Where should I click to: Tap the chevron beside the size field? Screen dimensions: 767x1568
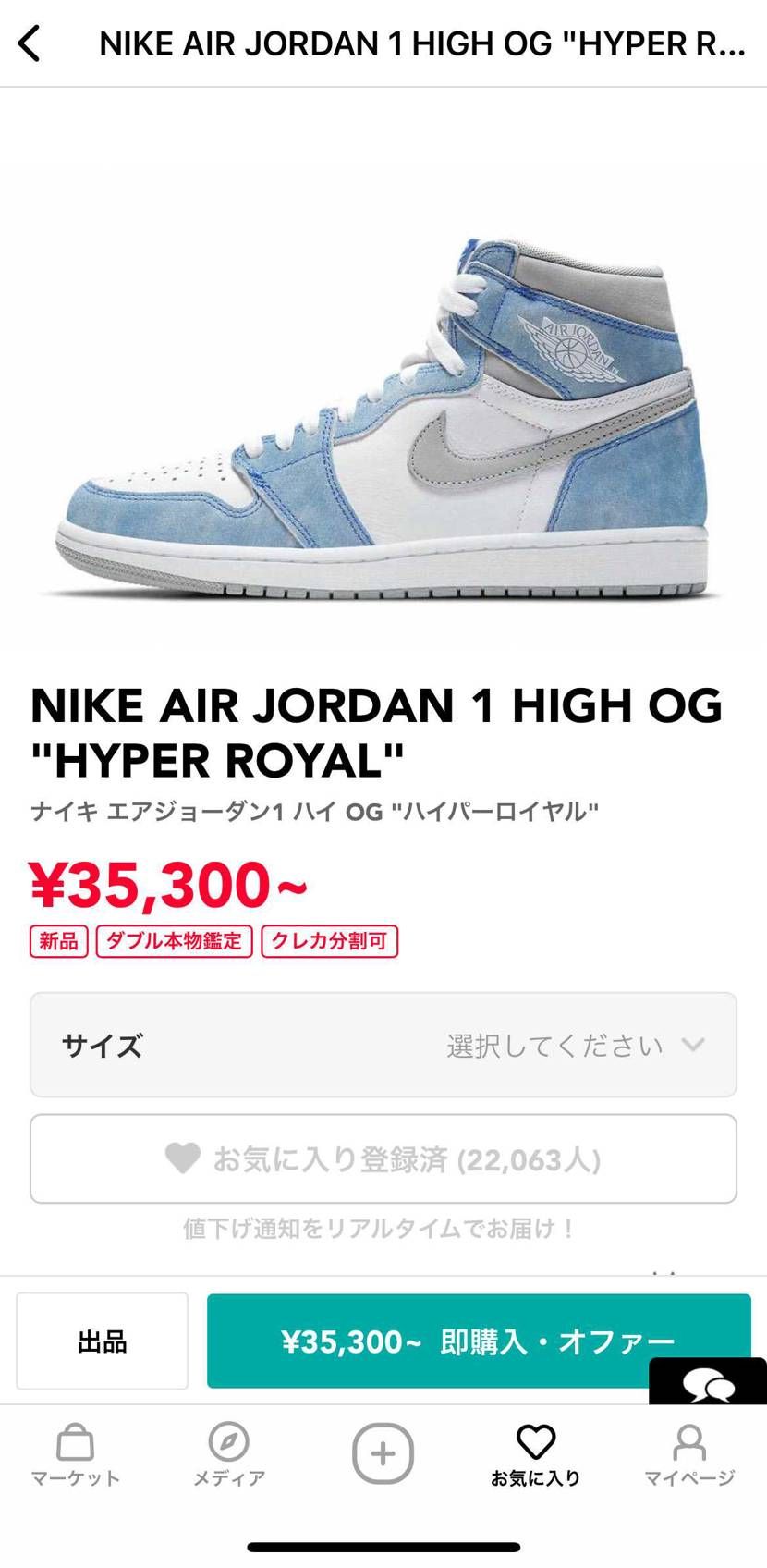coord(692,1046)
